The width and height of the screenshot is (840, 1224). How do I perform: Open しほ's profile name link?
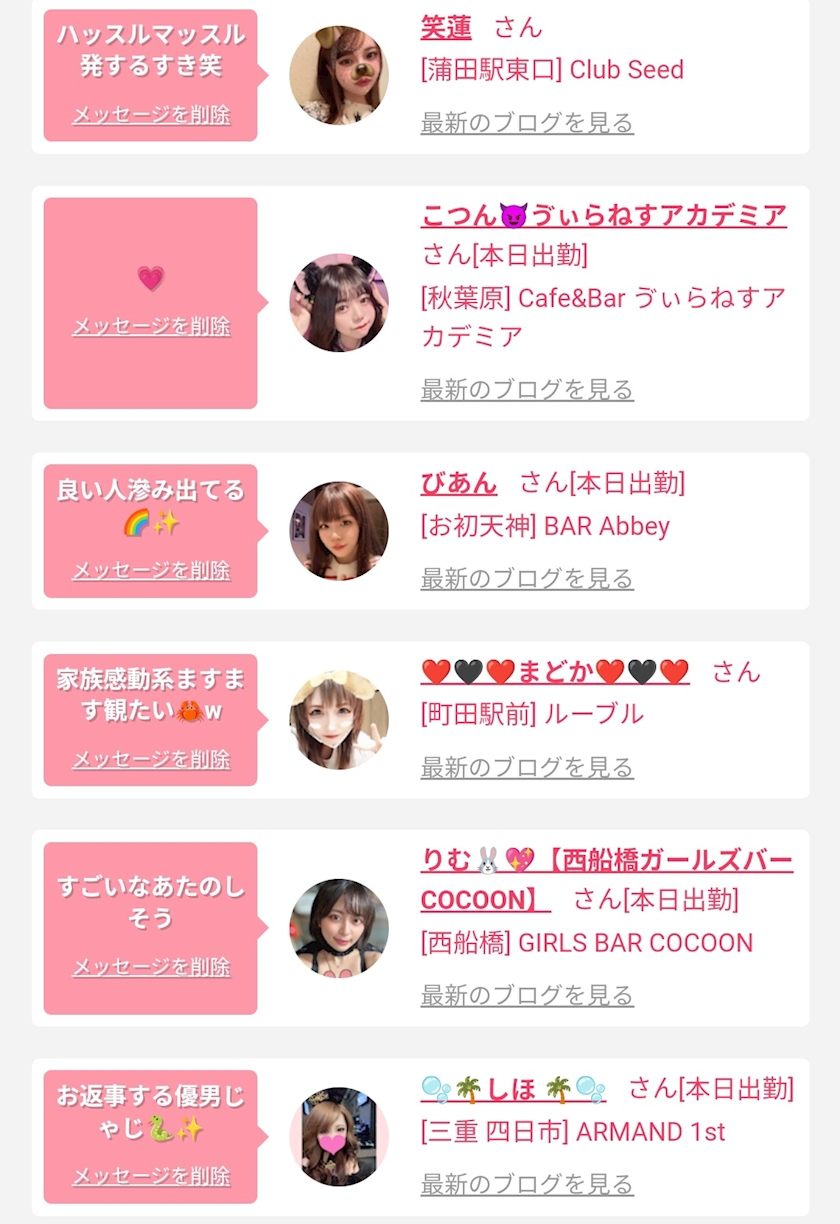click(513, 1088)
